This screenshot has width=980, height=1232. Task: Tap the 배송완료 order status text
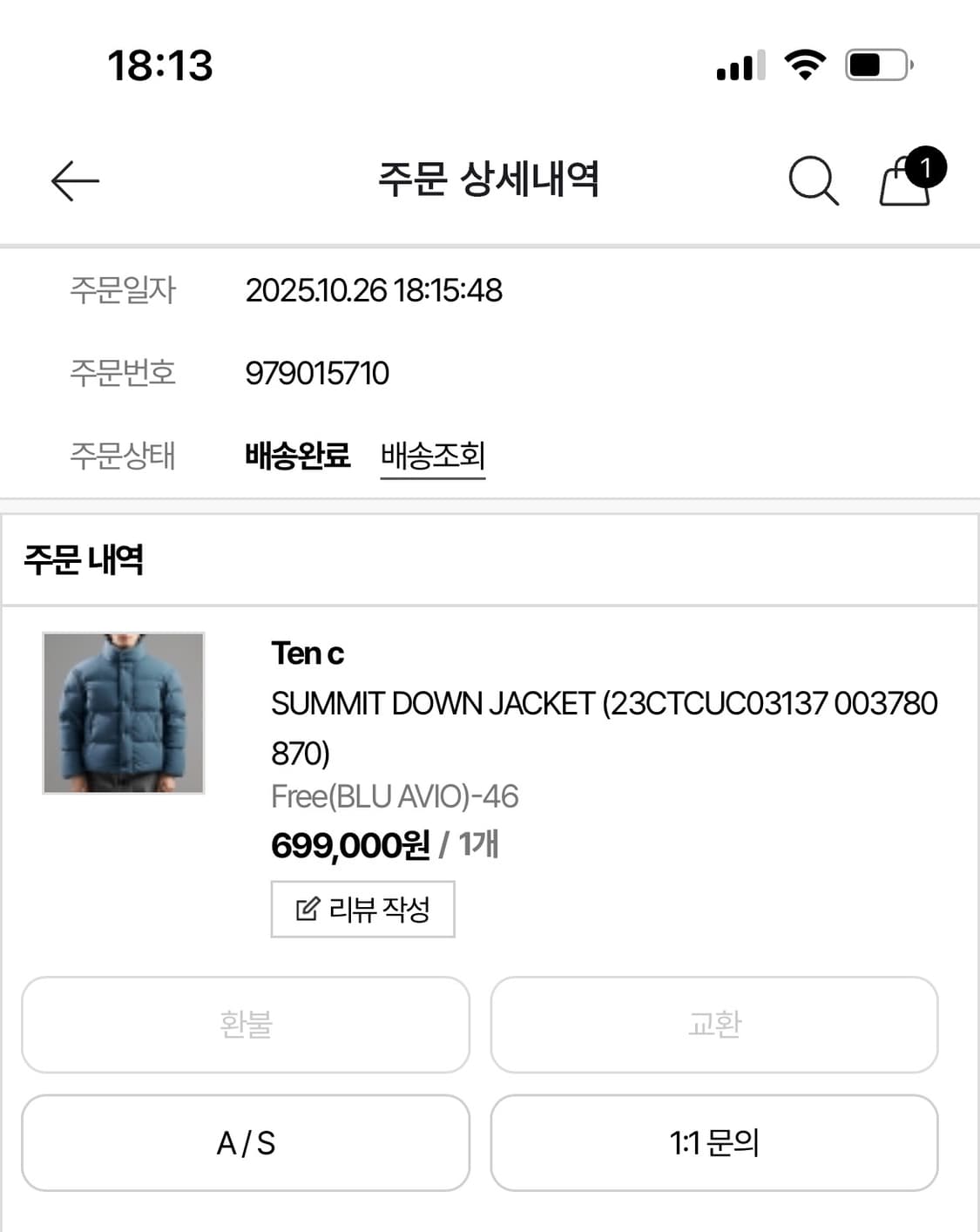point(296,455)
